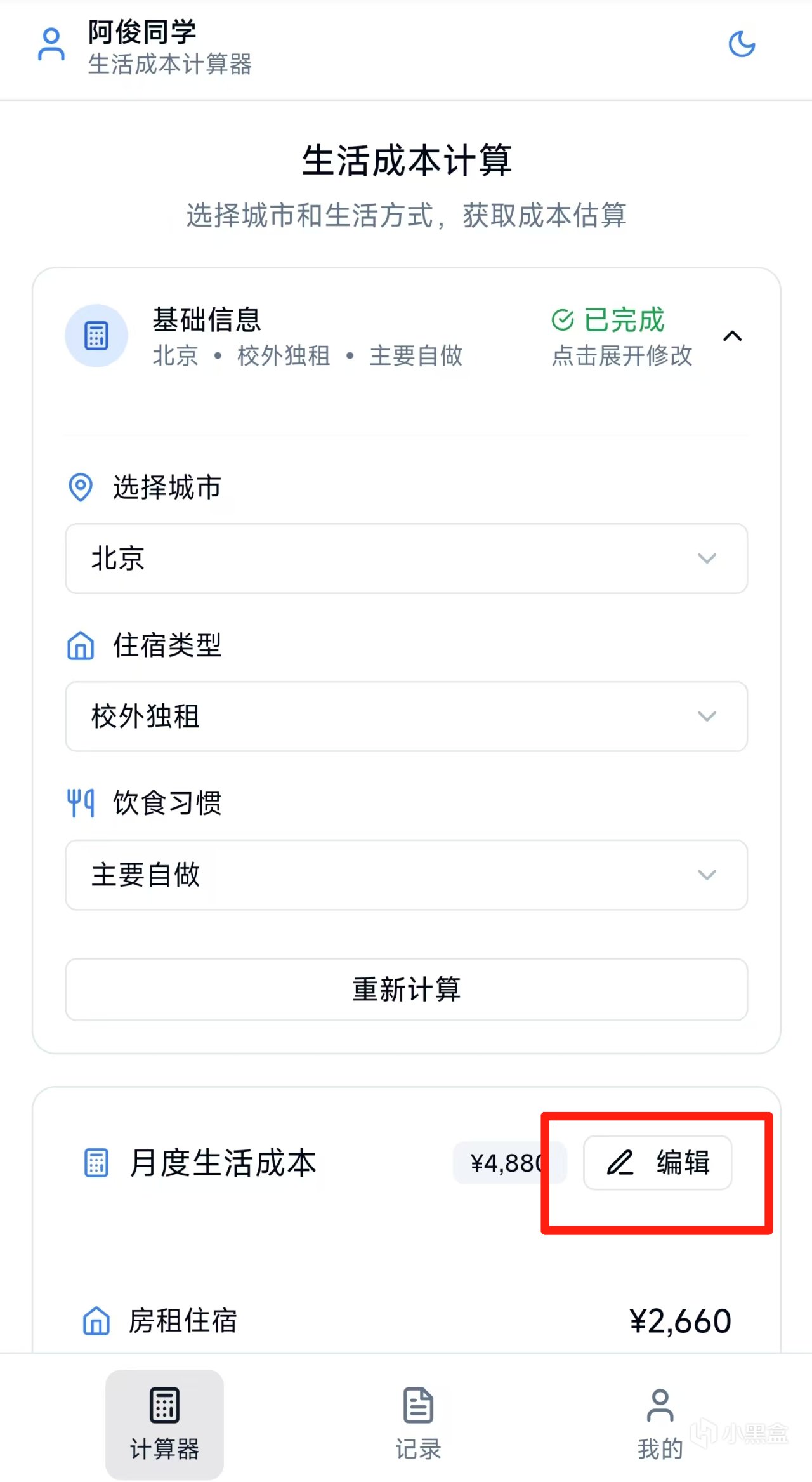This screenshot has height=1482, width=812.
Task: Open the user profile avatar icon
Action: click(51, 44)
